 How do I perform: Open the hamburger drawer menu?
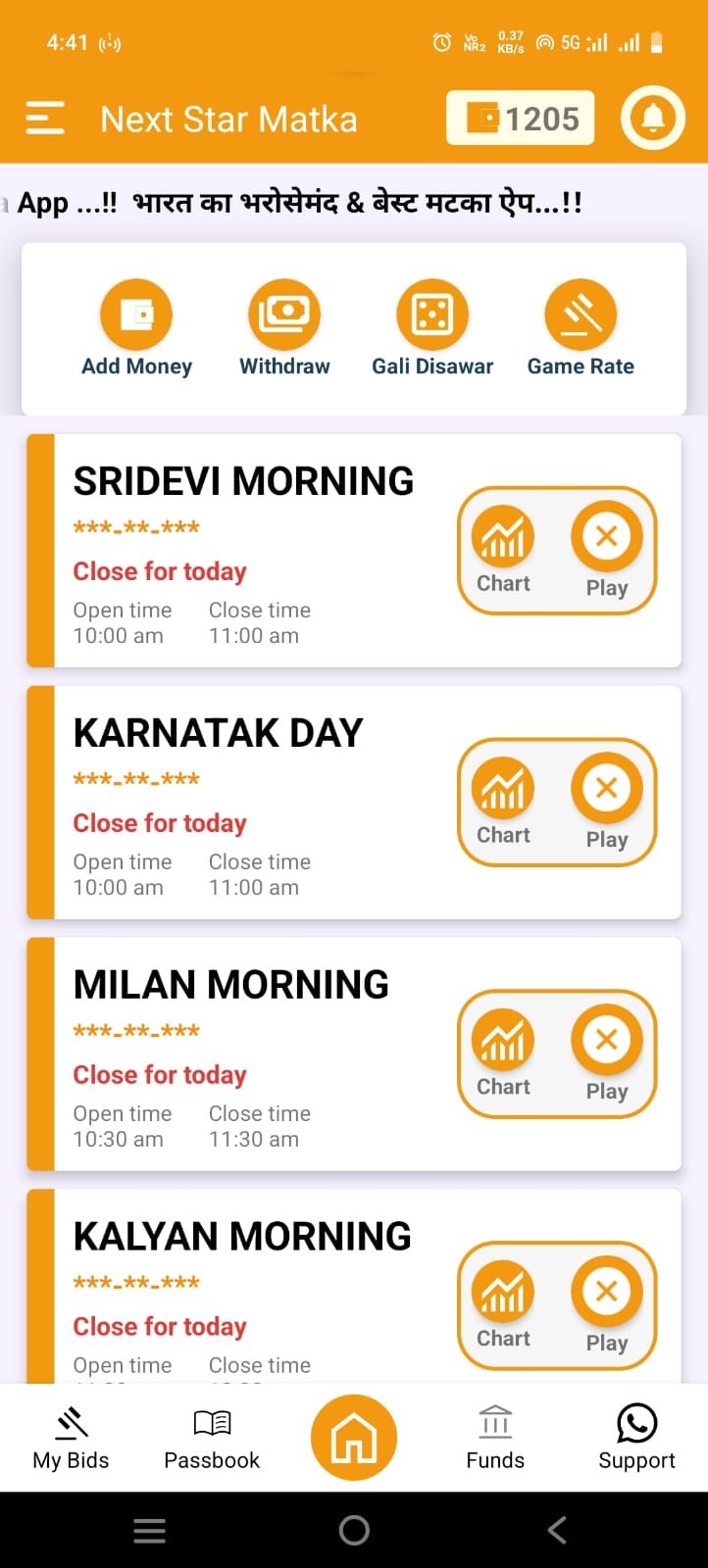pos(45,119)
